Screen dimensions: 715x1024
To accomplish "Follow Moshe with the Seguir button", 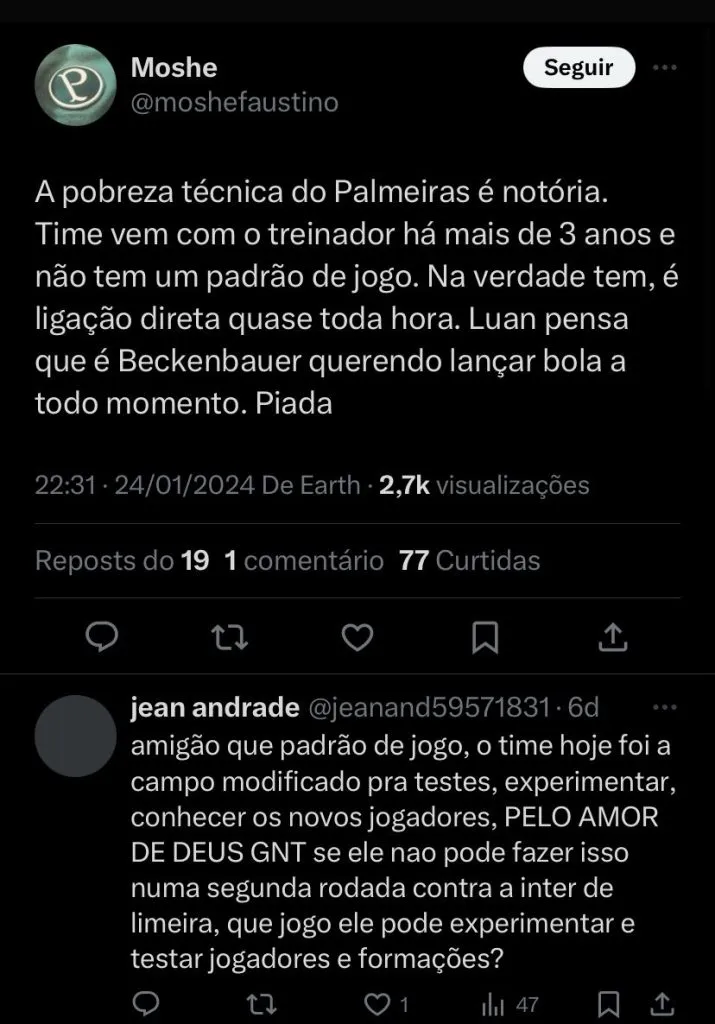I will click(x=578, y=68).
